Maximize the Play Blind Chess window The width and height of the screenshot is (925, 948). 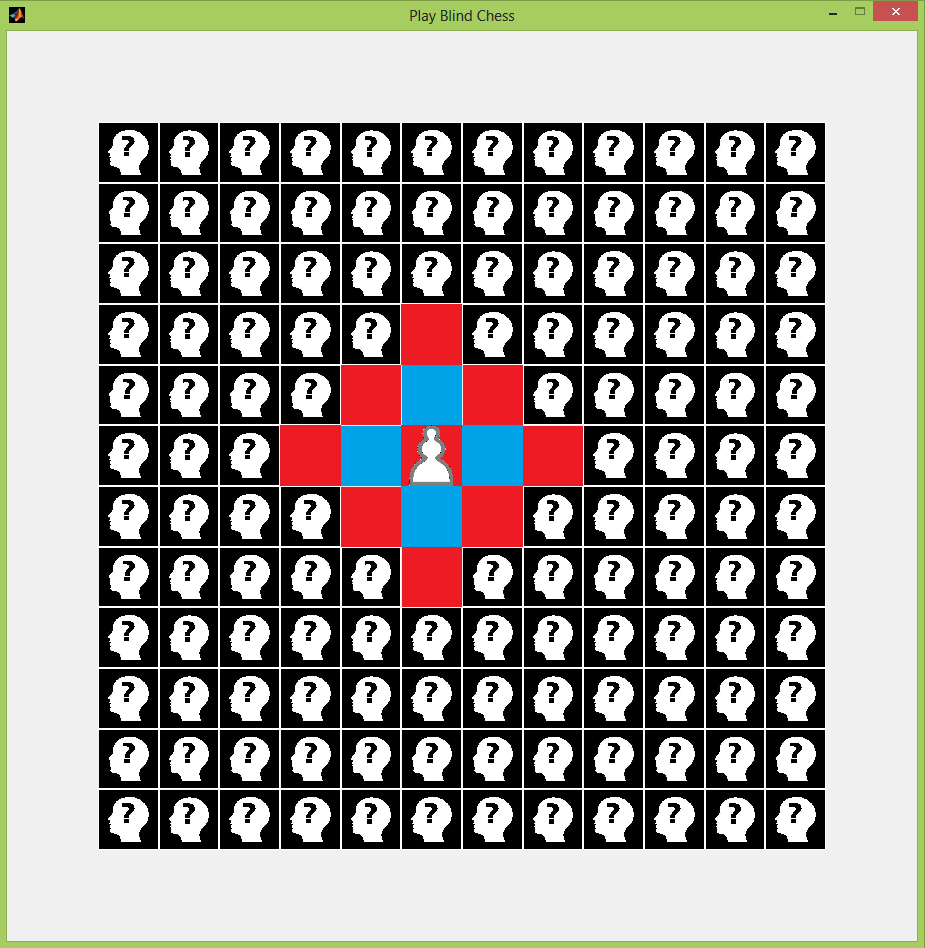point(859,12)
